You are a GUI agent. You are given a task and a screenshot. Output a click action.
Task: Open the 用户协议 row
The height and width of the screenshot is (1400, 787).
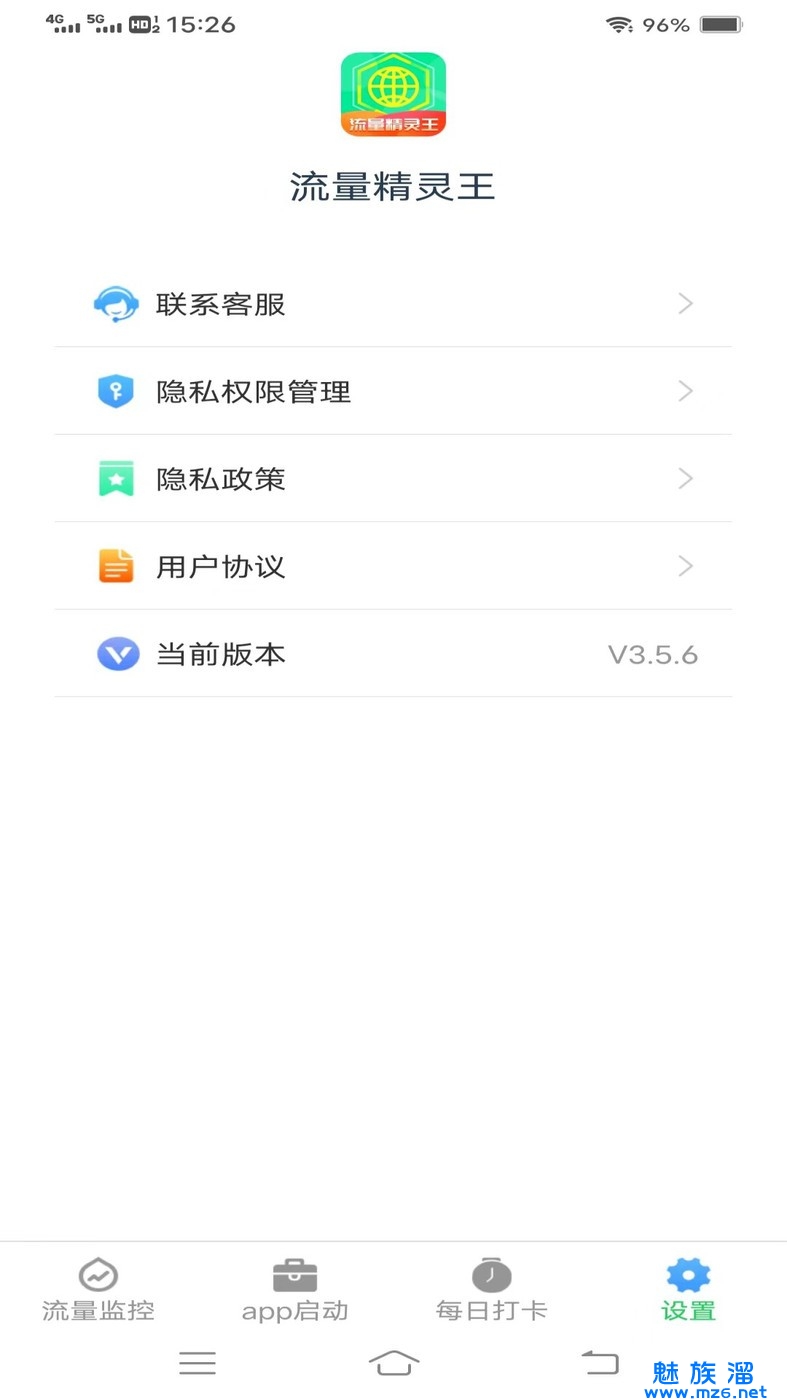[x=392, y=566]
